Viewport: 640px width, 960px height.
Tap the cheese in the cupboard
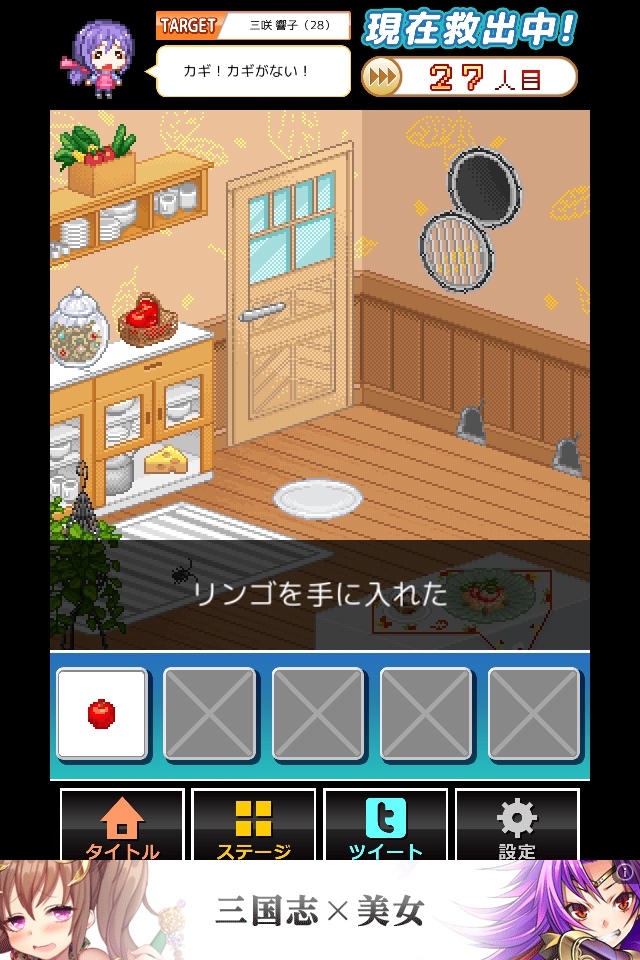tap(167, 460)
